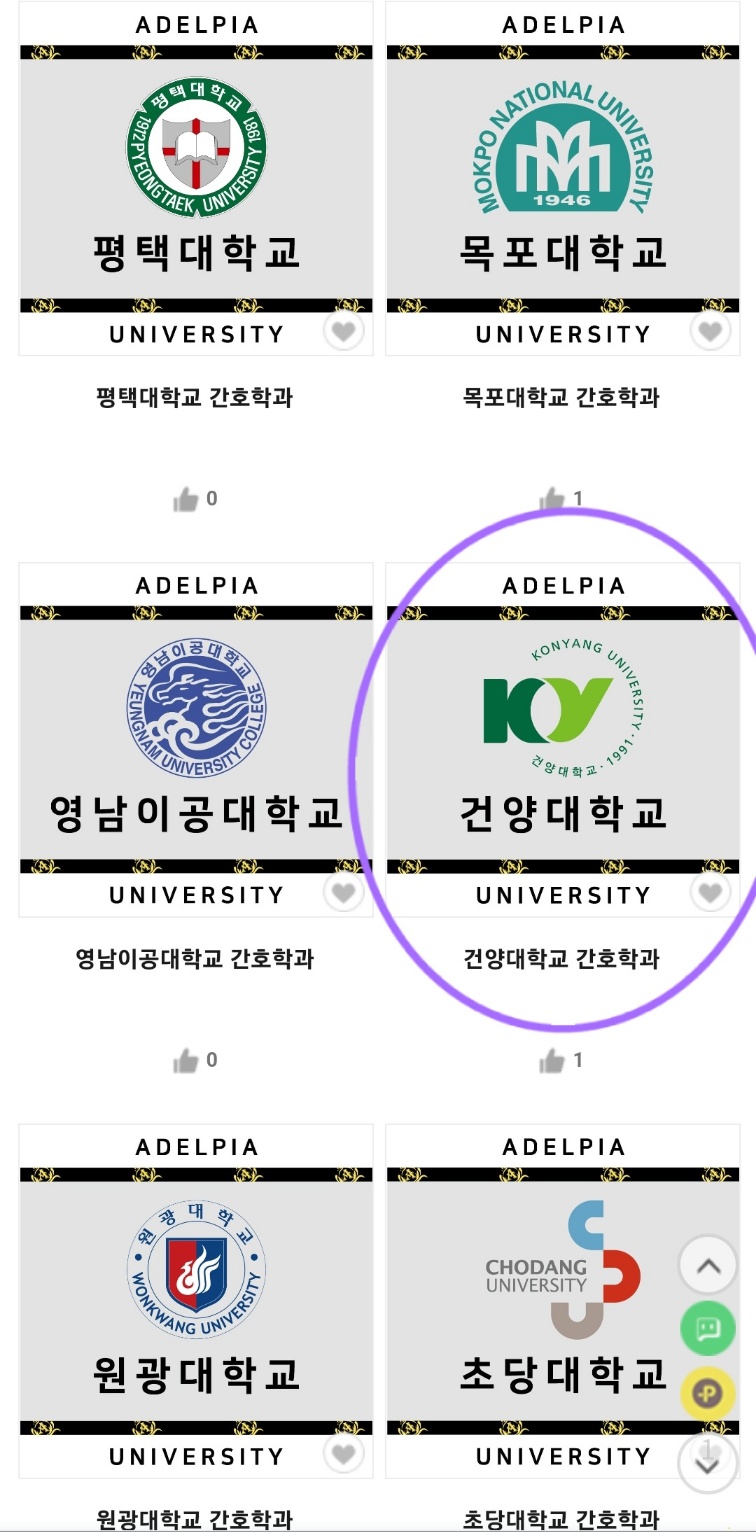Jump to top with the up arrow button
Viewport: 756px width, 1532px height.
[708, 1266]
